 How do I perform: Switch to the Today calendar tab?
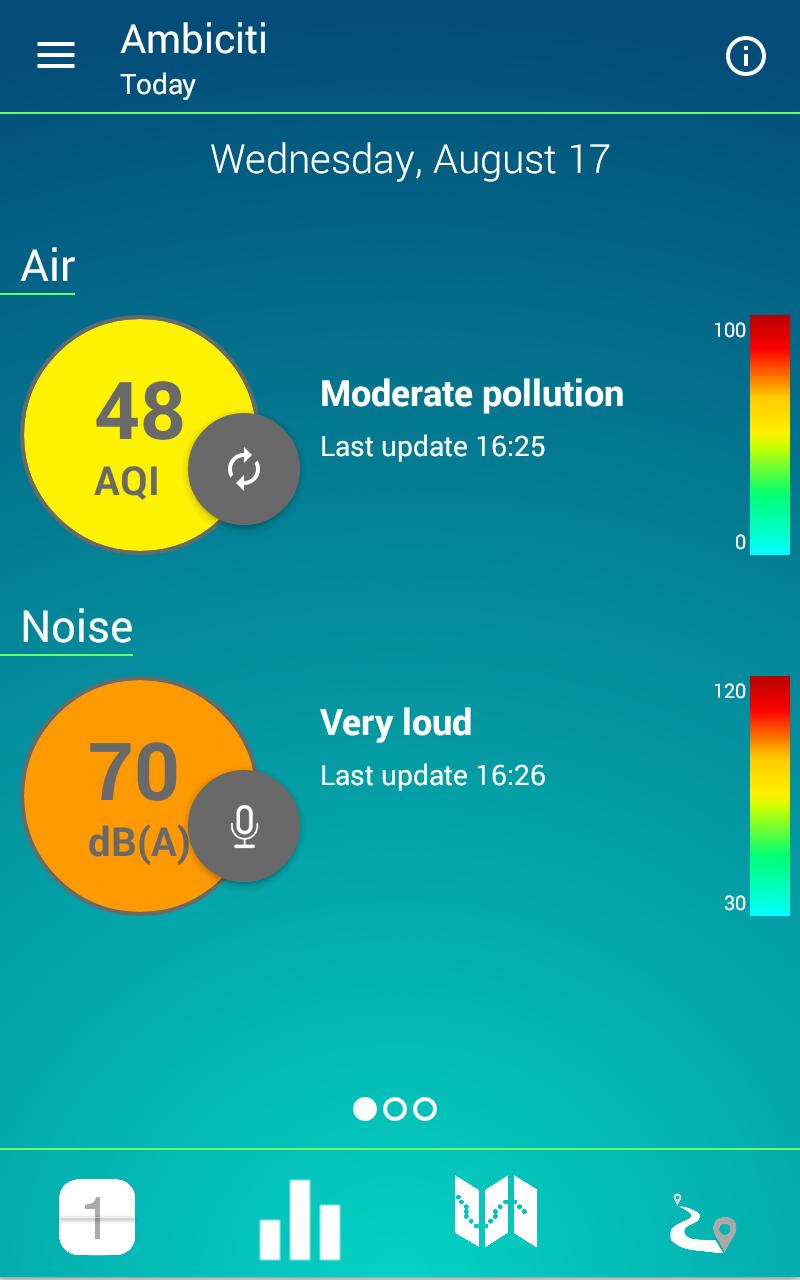[x=97, y=1217]
